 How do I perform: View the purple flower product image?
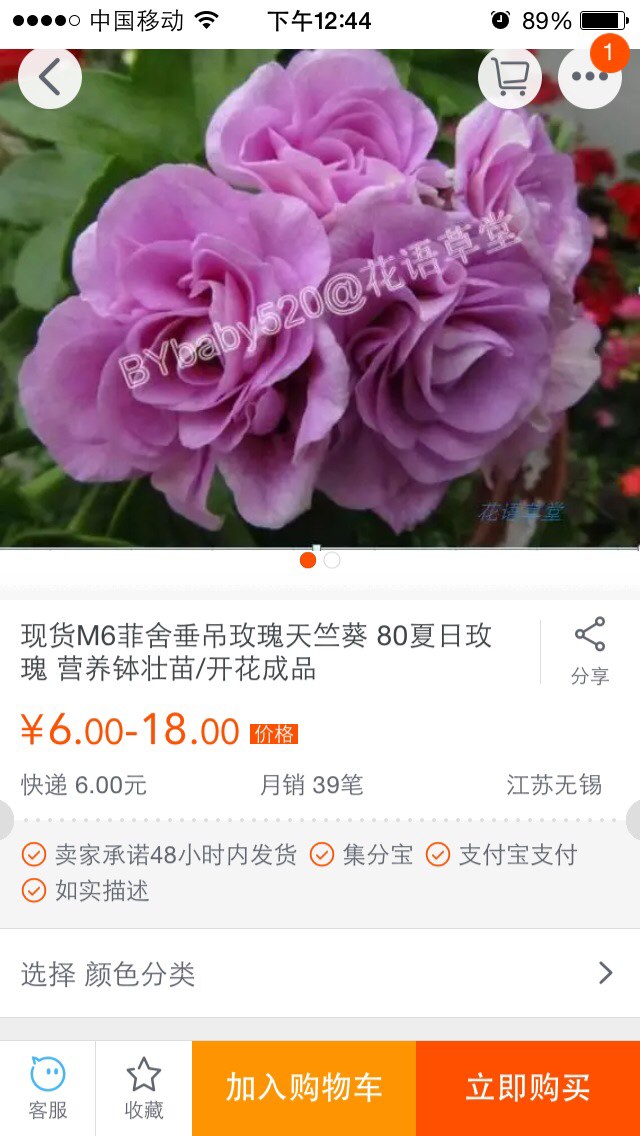[x=320, y=298]
